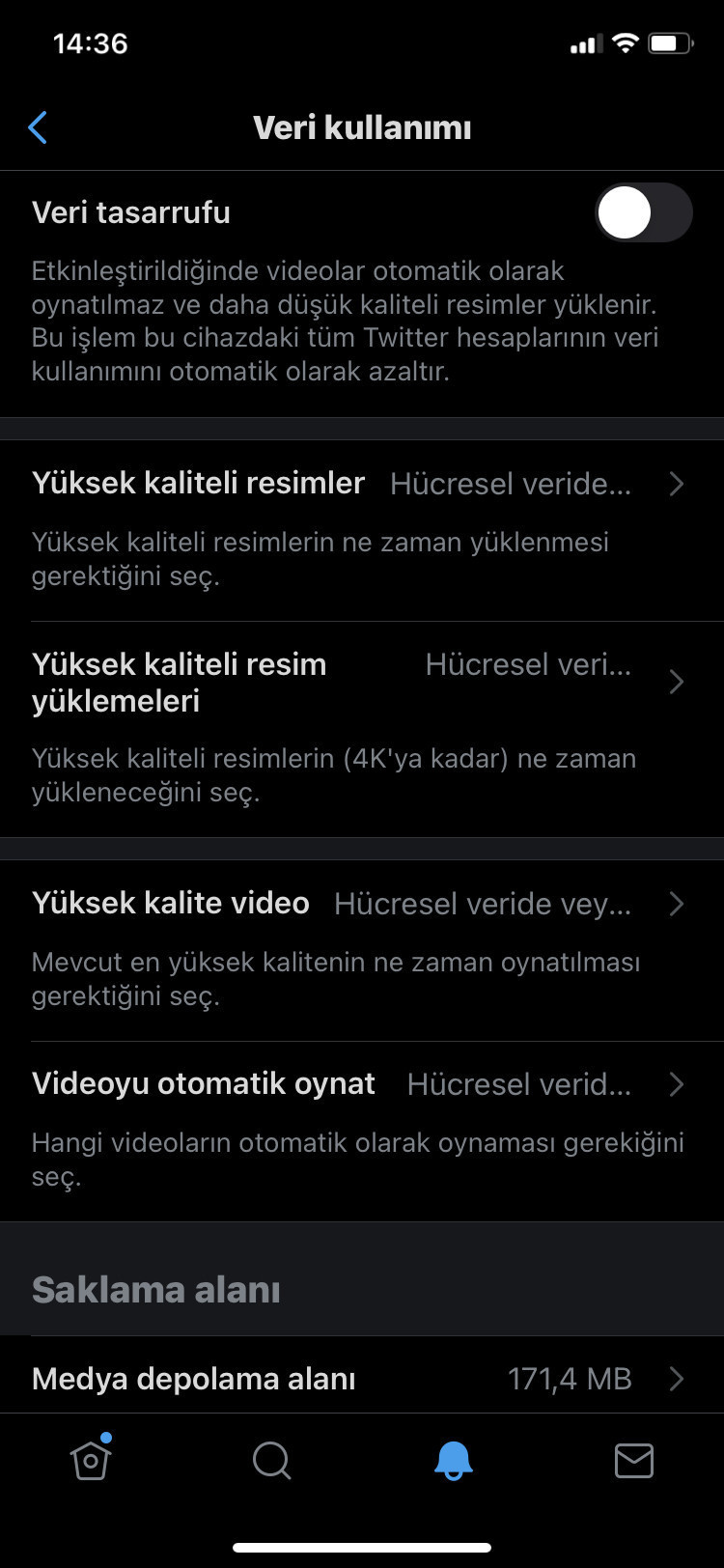Expand Yüksek kaliteli resimler options
Viewport: 724px width, 1568px height.
676,484
